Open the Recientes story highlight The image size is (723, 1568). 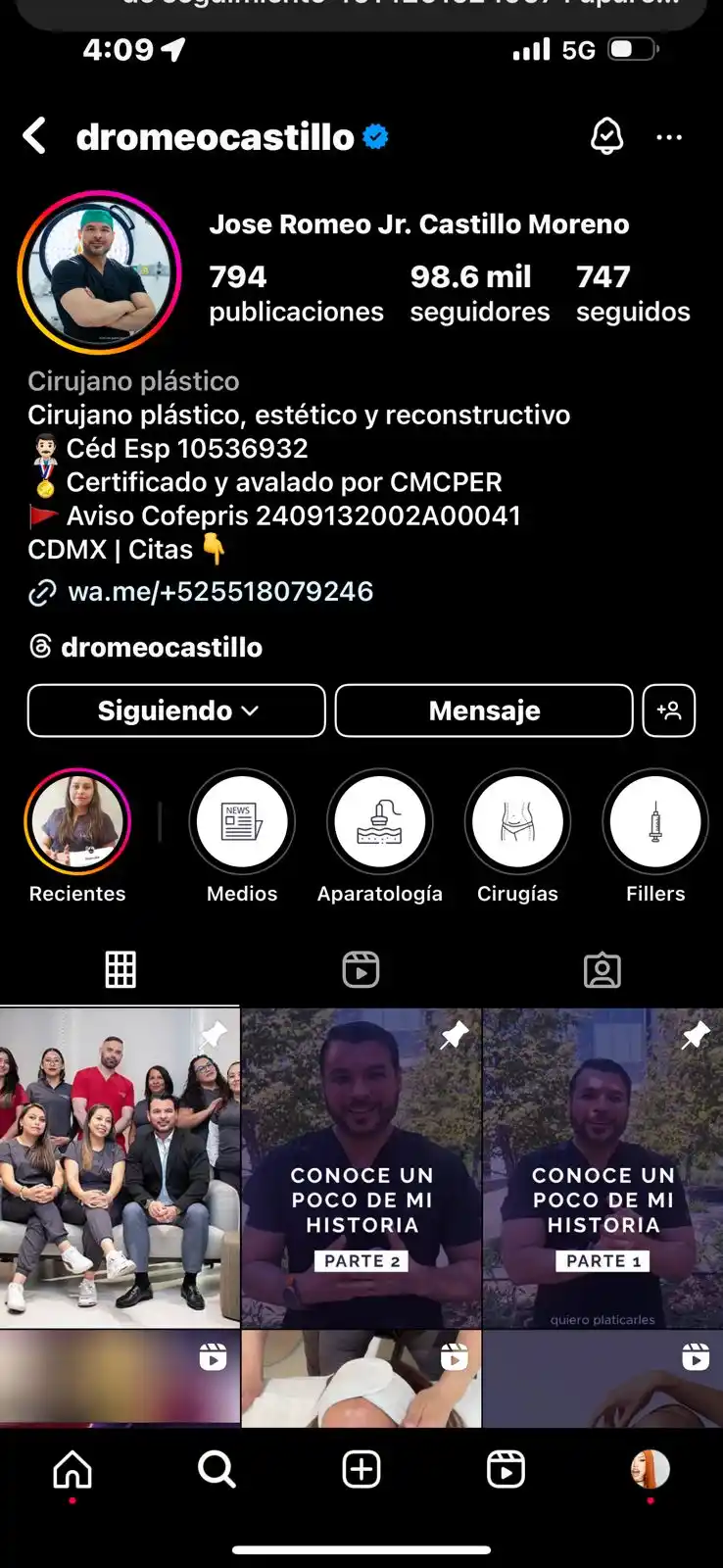pos(77,821)
